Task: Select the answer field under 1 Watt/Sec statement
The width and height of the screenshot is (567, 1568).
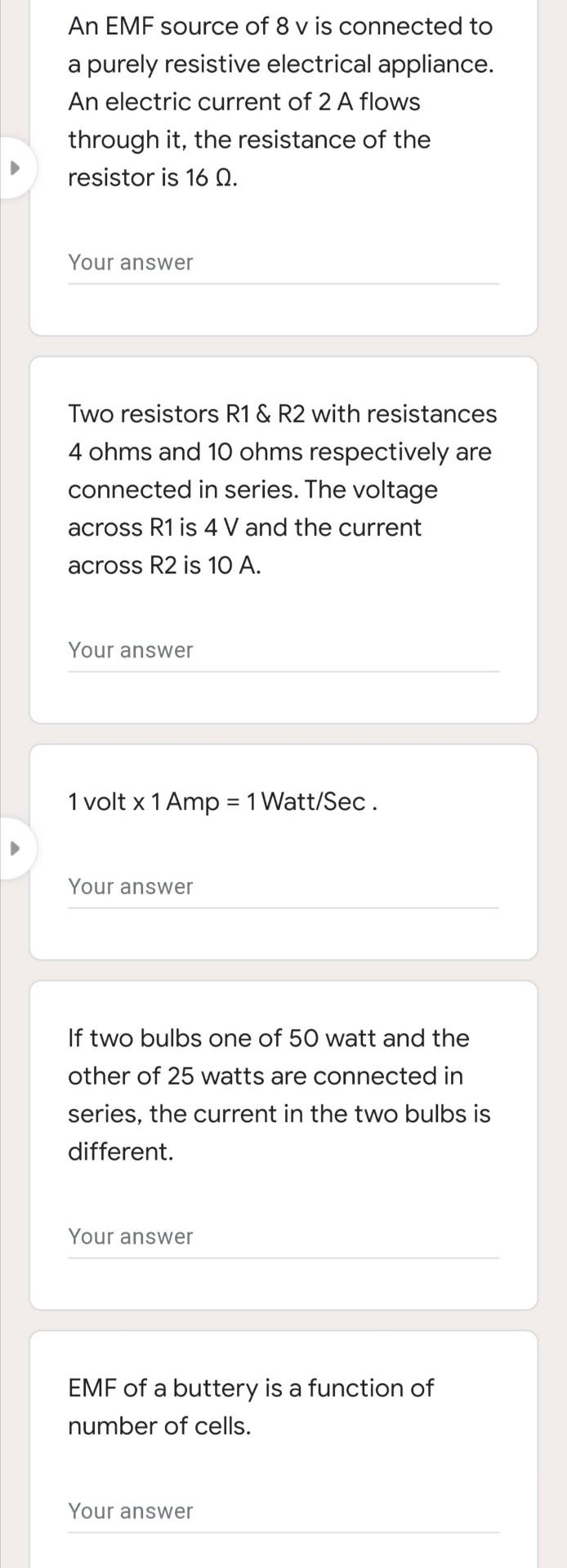Action: (283, 887)
